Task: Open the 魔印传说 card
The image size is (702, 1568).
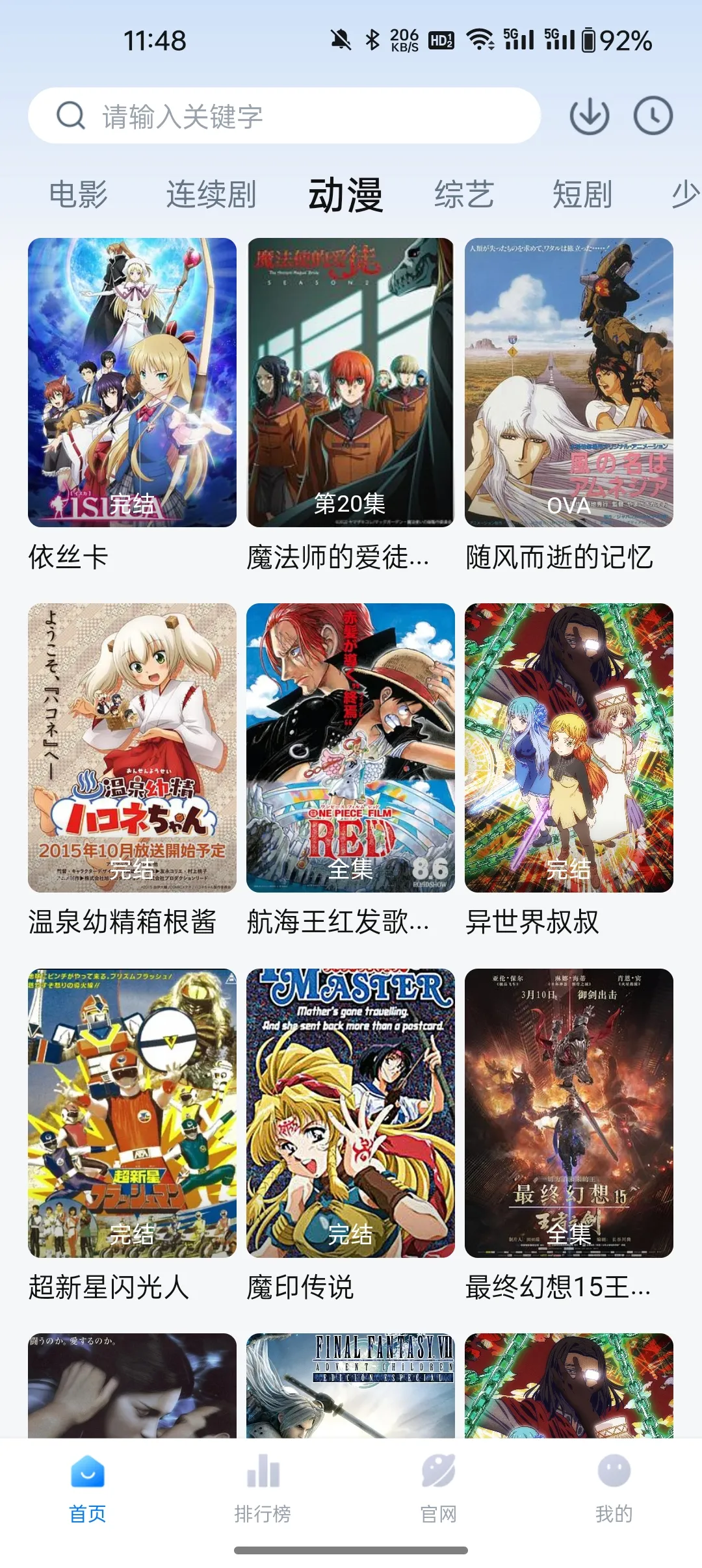Action: click(x=350, y=1113)
